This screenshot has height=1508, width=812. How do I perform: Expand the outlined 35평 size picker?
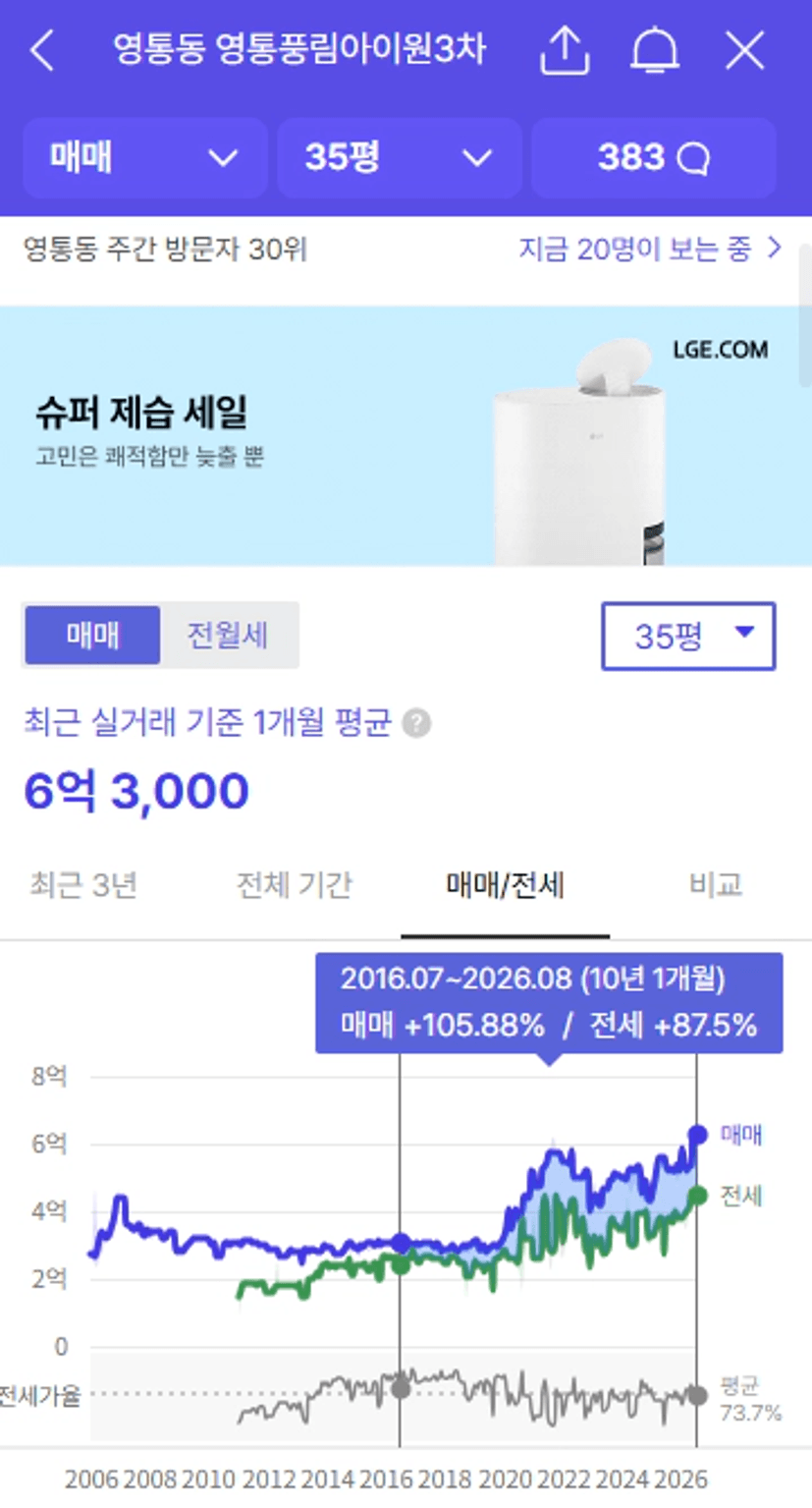point(688,637)
